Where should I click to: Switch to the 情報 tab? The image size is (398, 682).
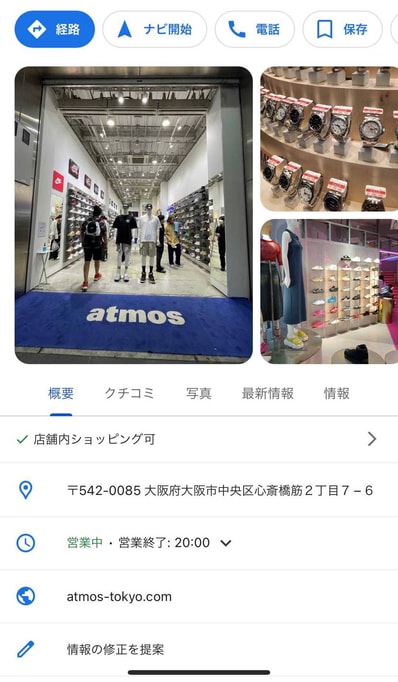(x=337, y=394)
